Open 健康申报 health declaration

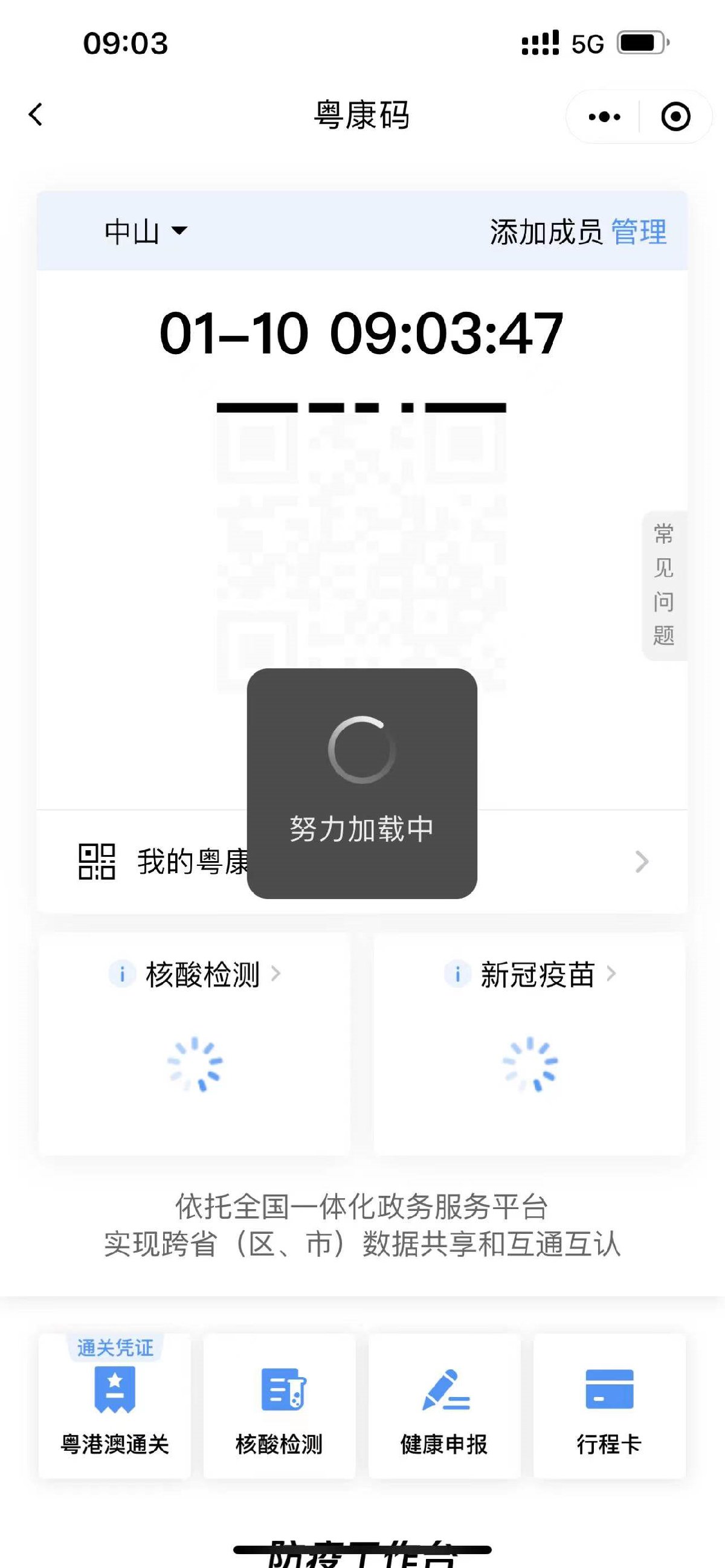[445, 1407]
